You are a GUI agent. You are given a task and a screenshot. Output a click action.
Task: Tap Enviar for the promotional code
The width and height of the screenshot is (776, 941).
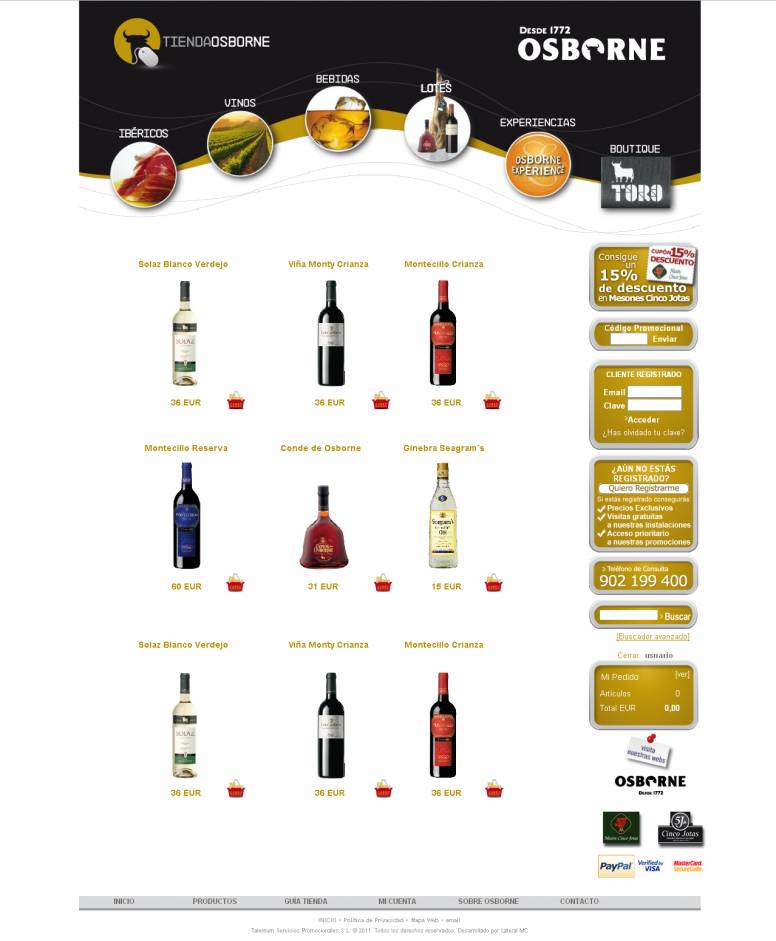coord(664,339)
